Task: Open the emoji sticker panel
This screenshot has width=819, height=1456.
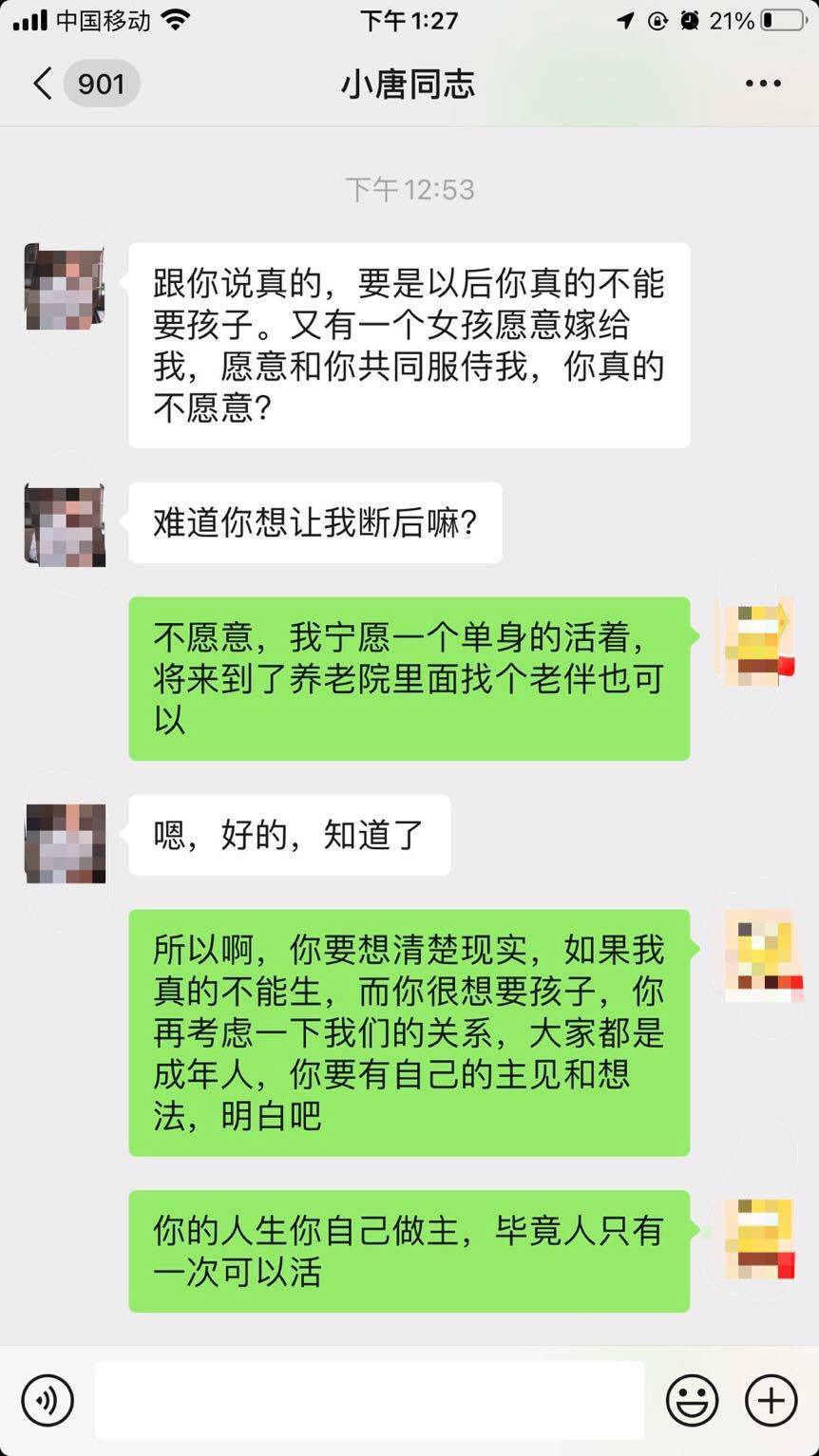Action: pyautogui.click(x=692, y=1400)
